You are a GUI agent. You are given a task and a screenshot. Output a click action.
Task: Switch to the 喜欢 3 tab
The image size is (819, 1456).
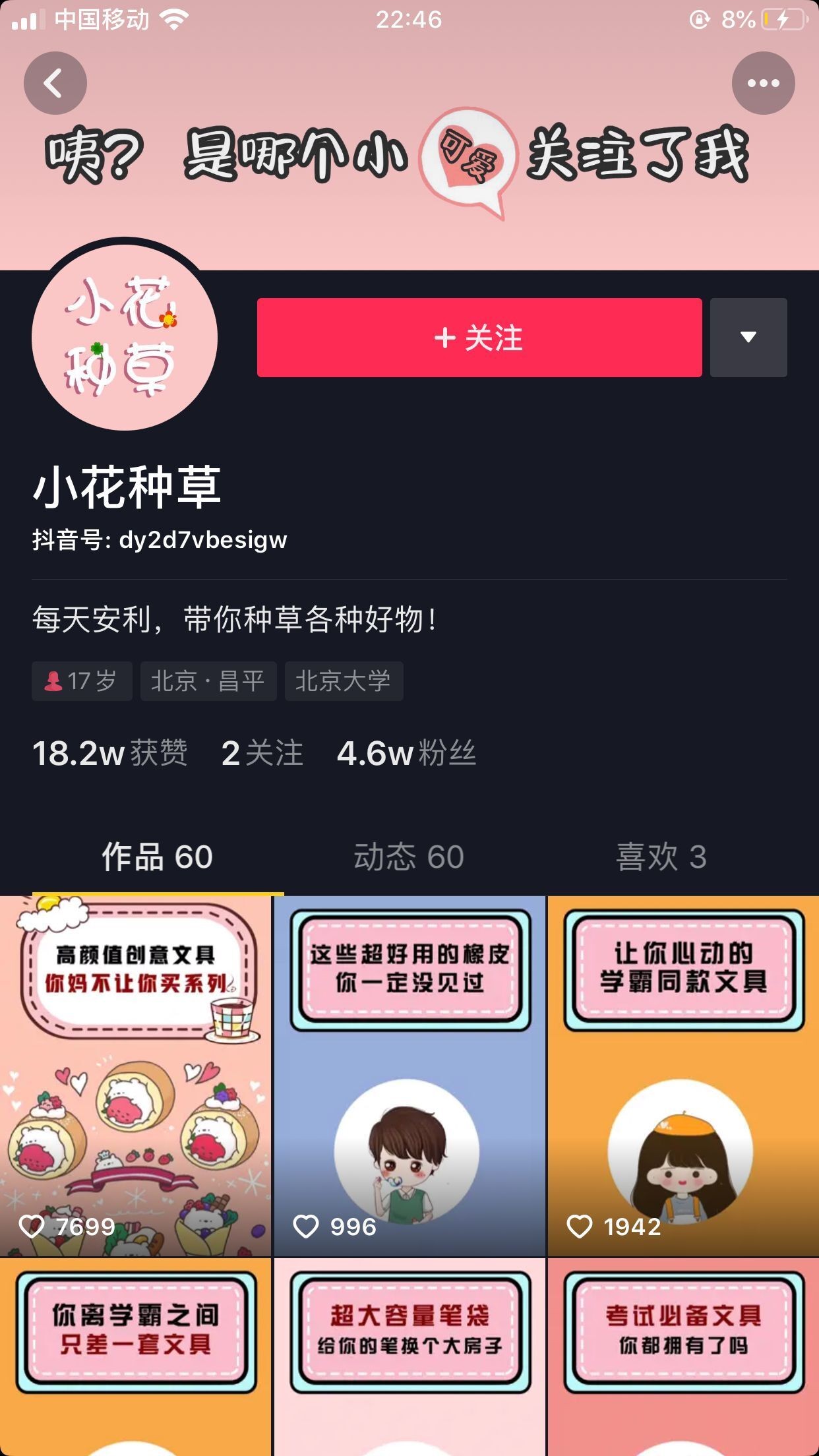tap(661, 857)
